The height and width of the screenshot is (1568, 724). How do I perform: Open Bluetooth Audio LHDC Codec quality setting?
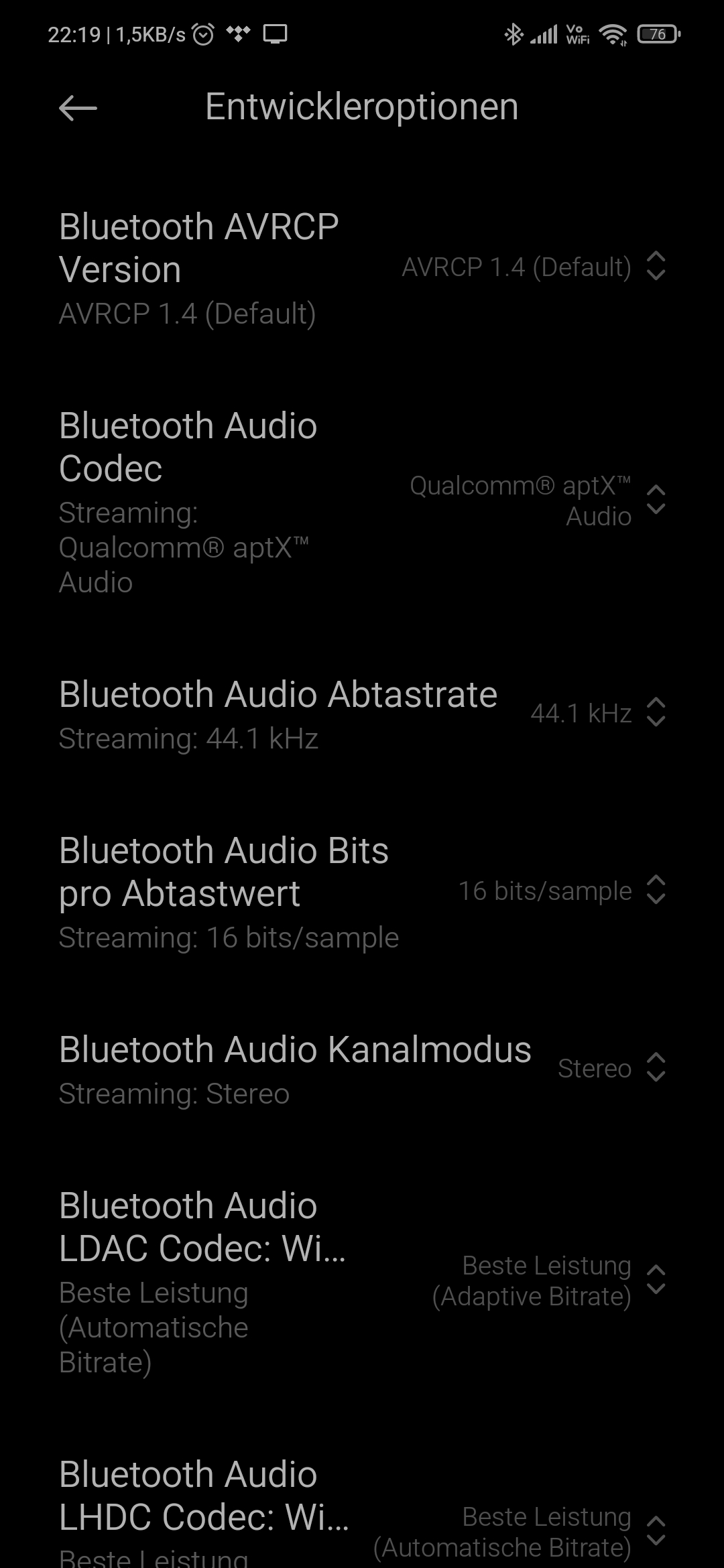click(x=362, y=1511)
